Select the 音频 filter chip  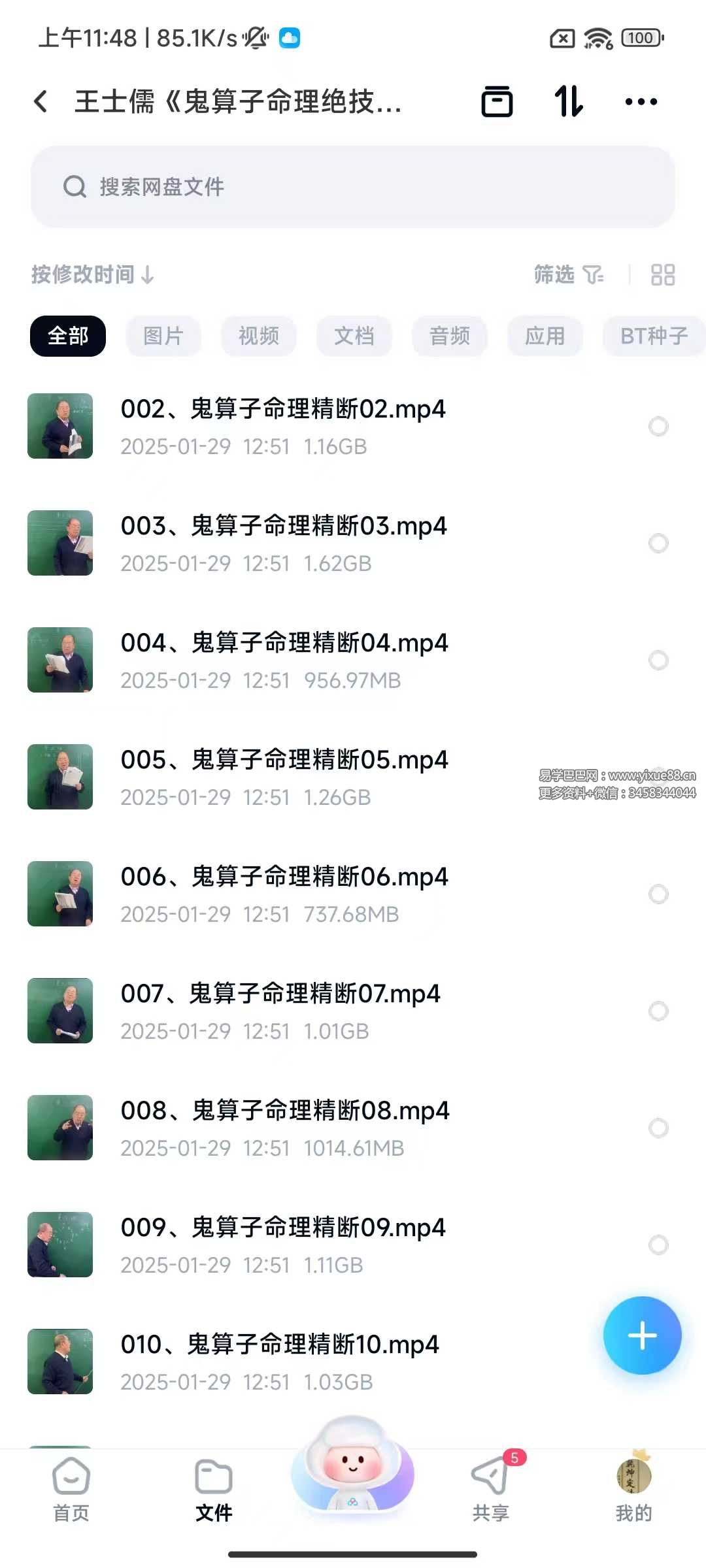click(x=450, y=336)
